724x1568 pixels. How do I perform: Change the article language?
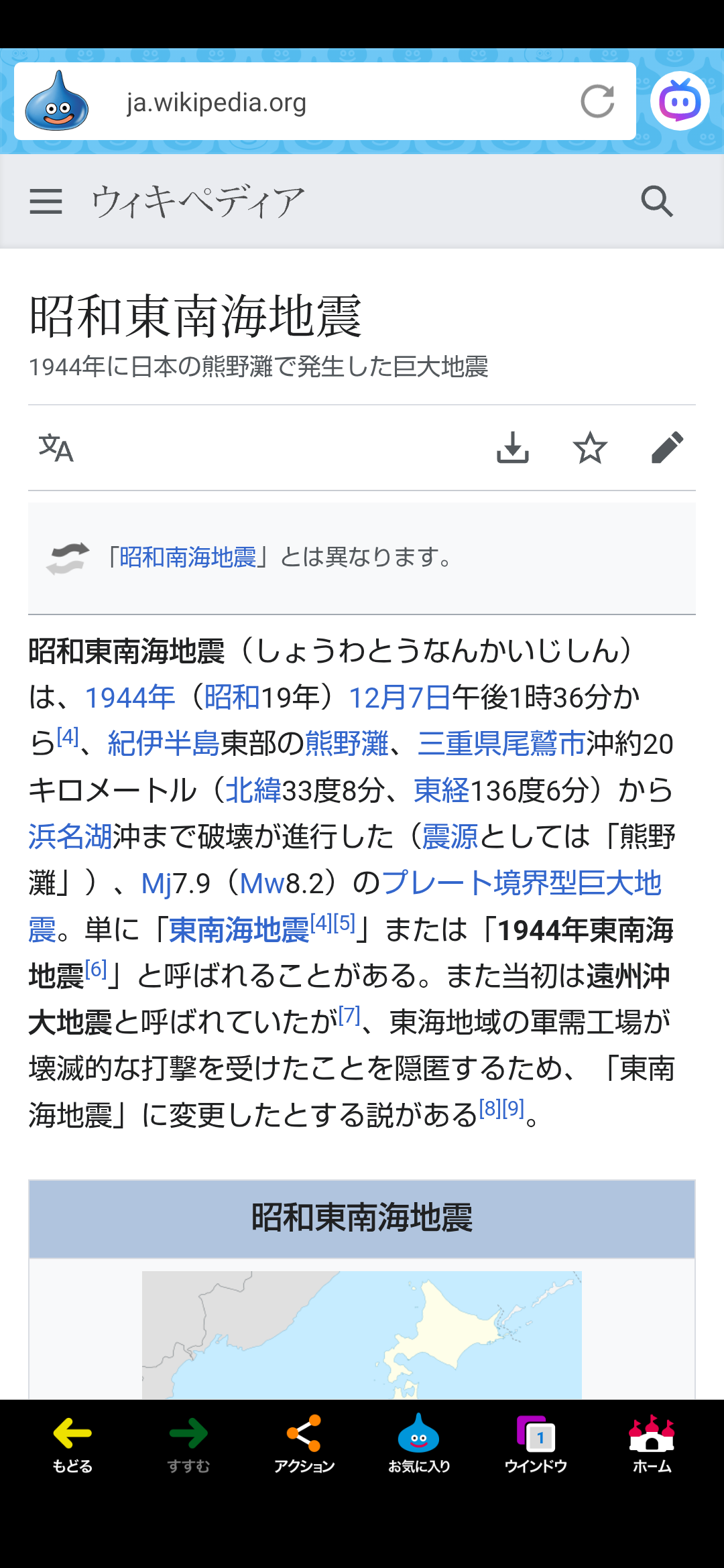[x=56, y=448]
